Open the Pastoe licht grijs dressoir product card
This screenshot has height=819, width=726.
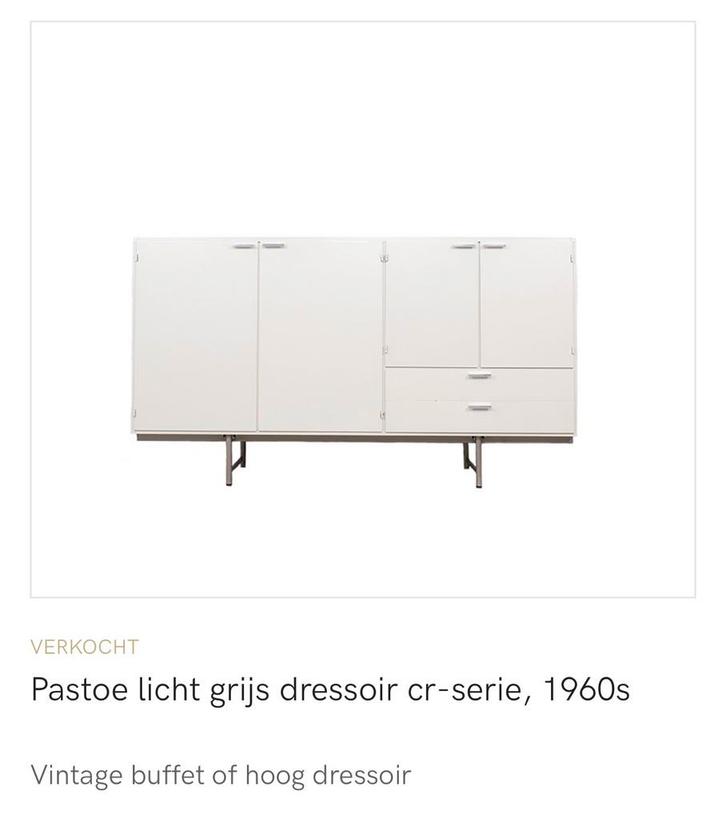pos(330,690)
